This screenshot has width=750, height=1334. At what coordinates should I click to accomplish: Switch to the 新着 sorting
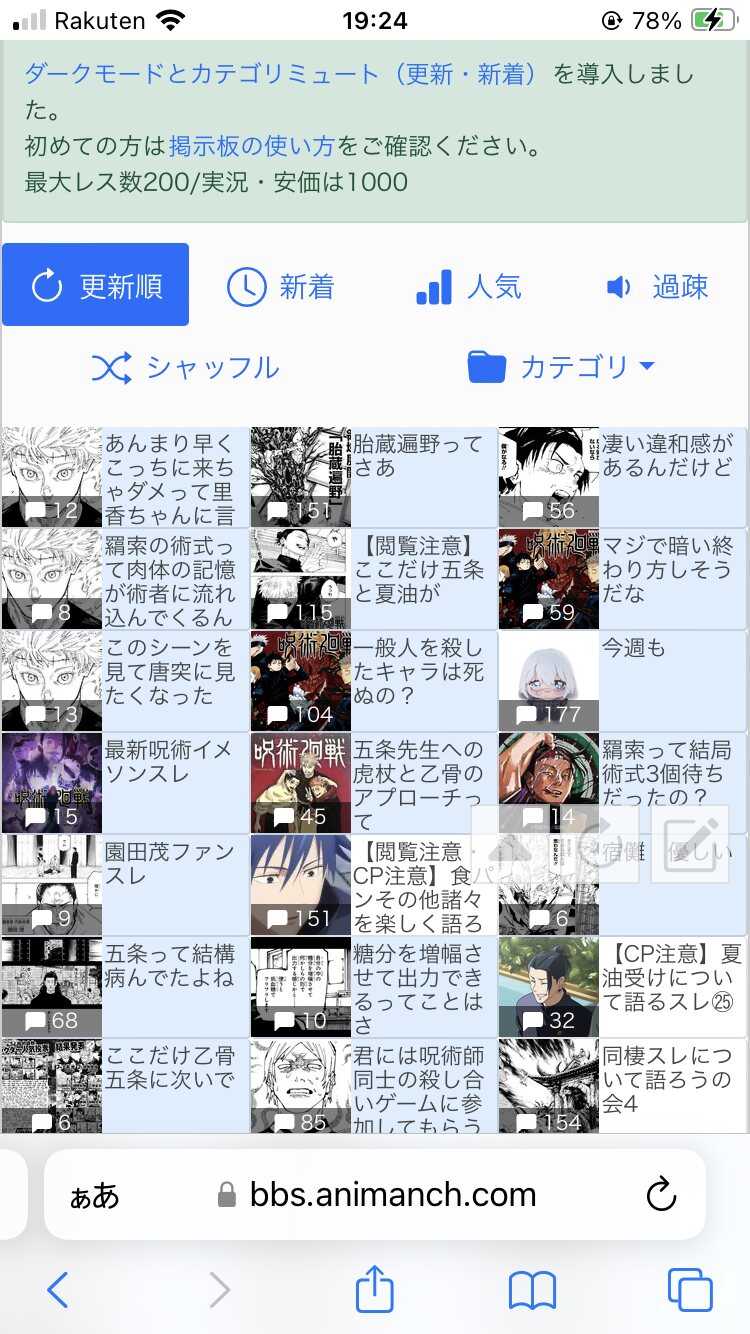tap(281, 288)
